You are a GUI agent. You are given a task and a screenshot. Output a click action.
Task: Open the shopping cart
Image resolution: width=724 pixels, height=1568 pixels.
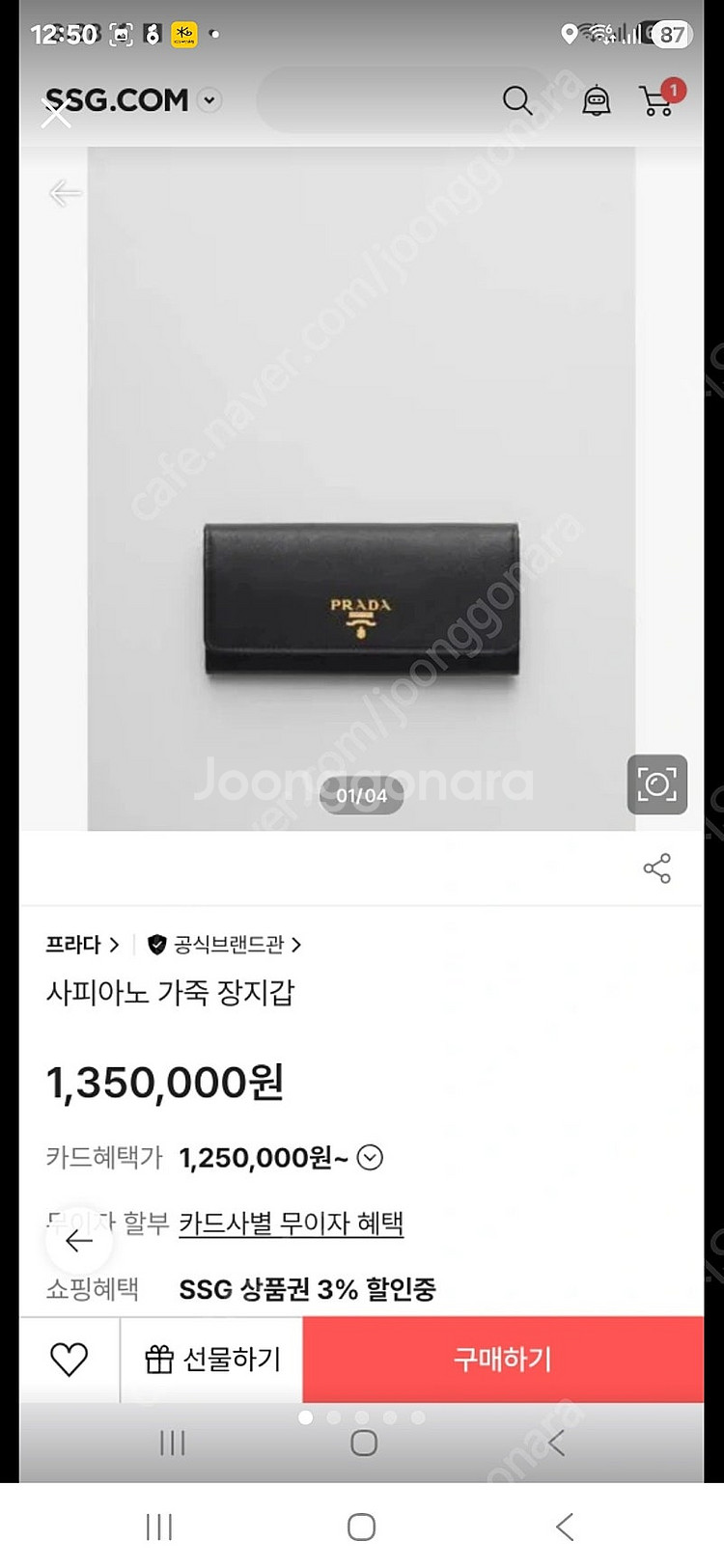coord(659,98)
